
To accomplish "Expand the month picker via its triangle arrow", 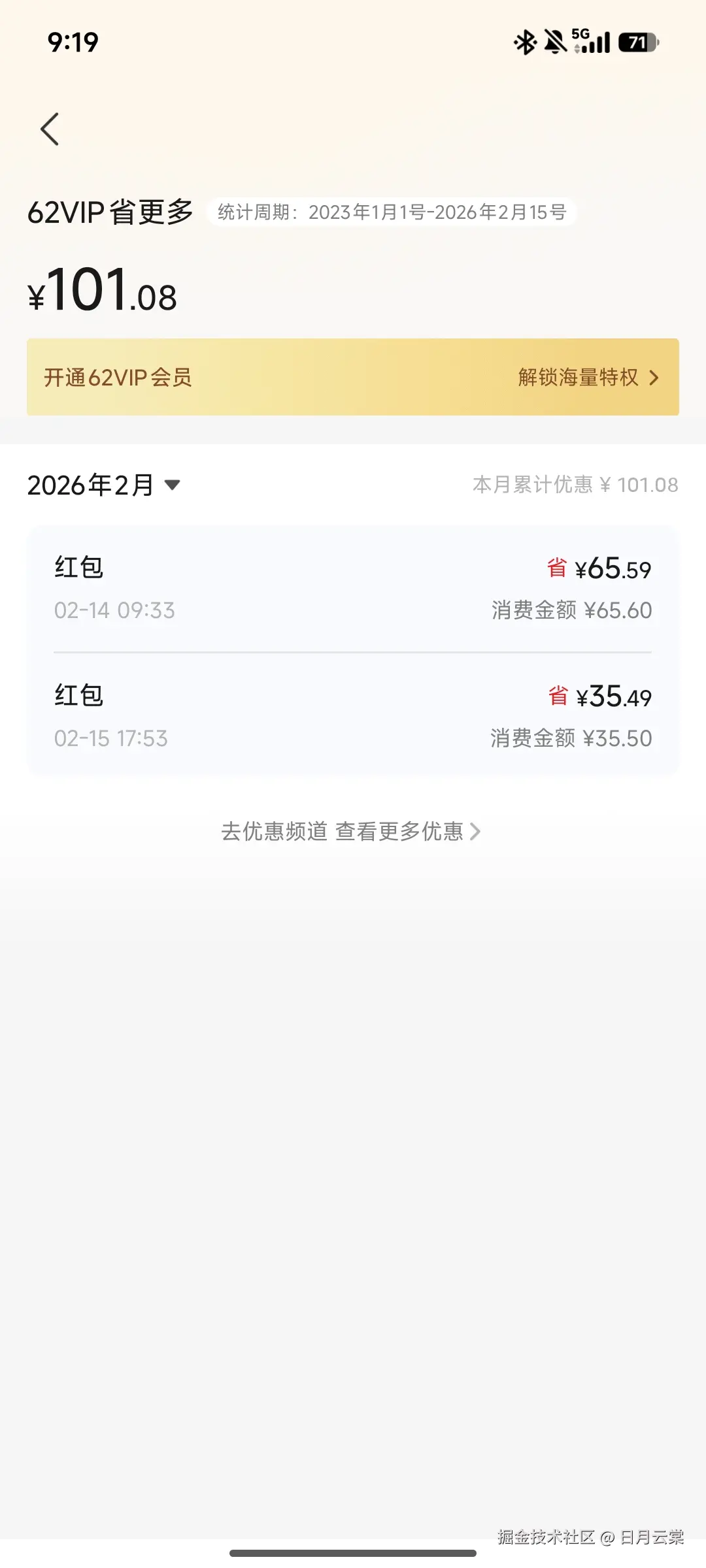I will coord(173,486).
